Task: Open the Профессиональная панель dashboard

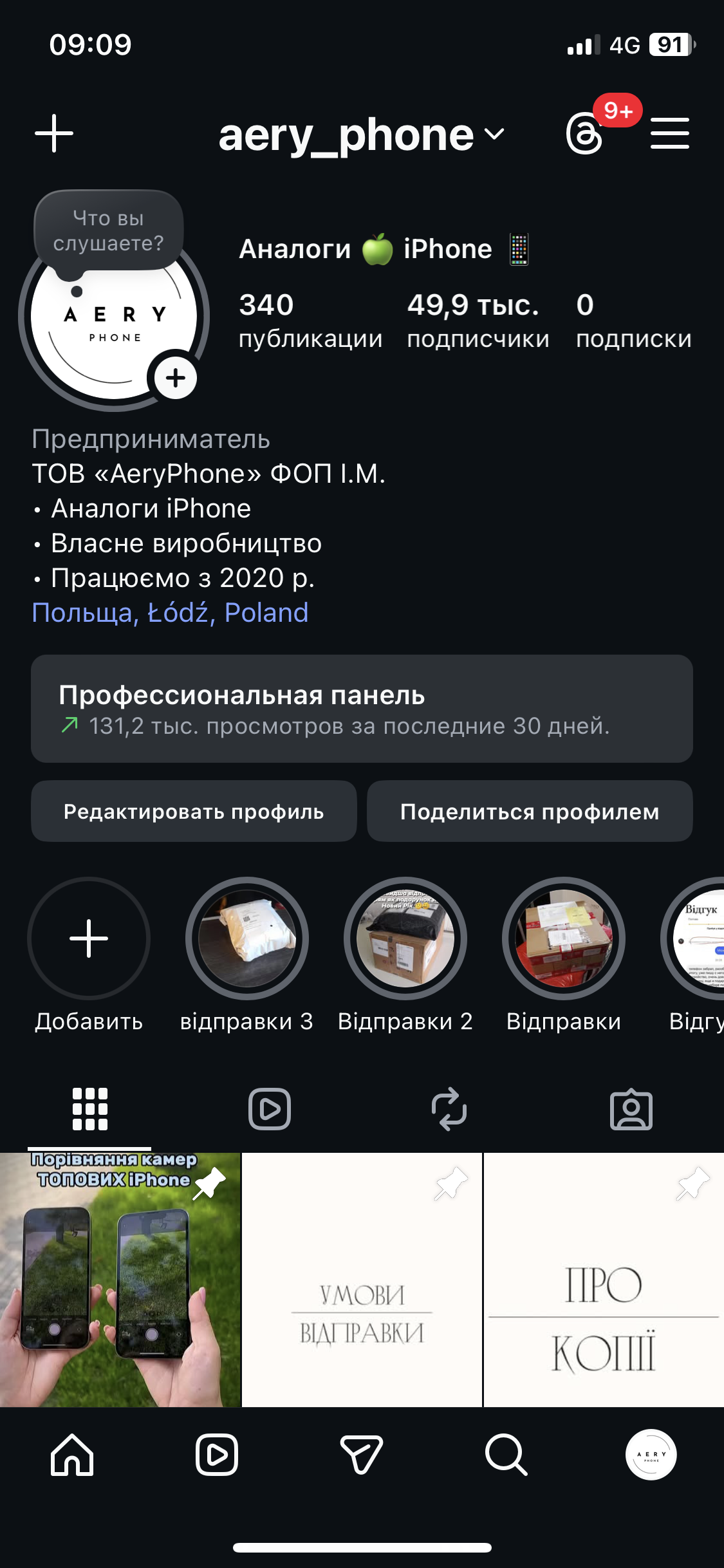Action: (362, 711)
